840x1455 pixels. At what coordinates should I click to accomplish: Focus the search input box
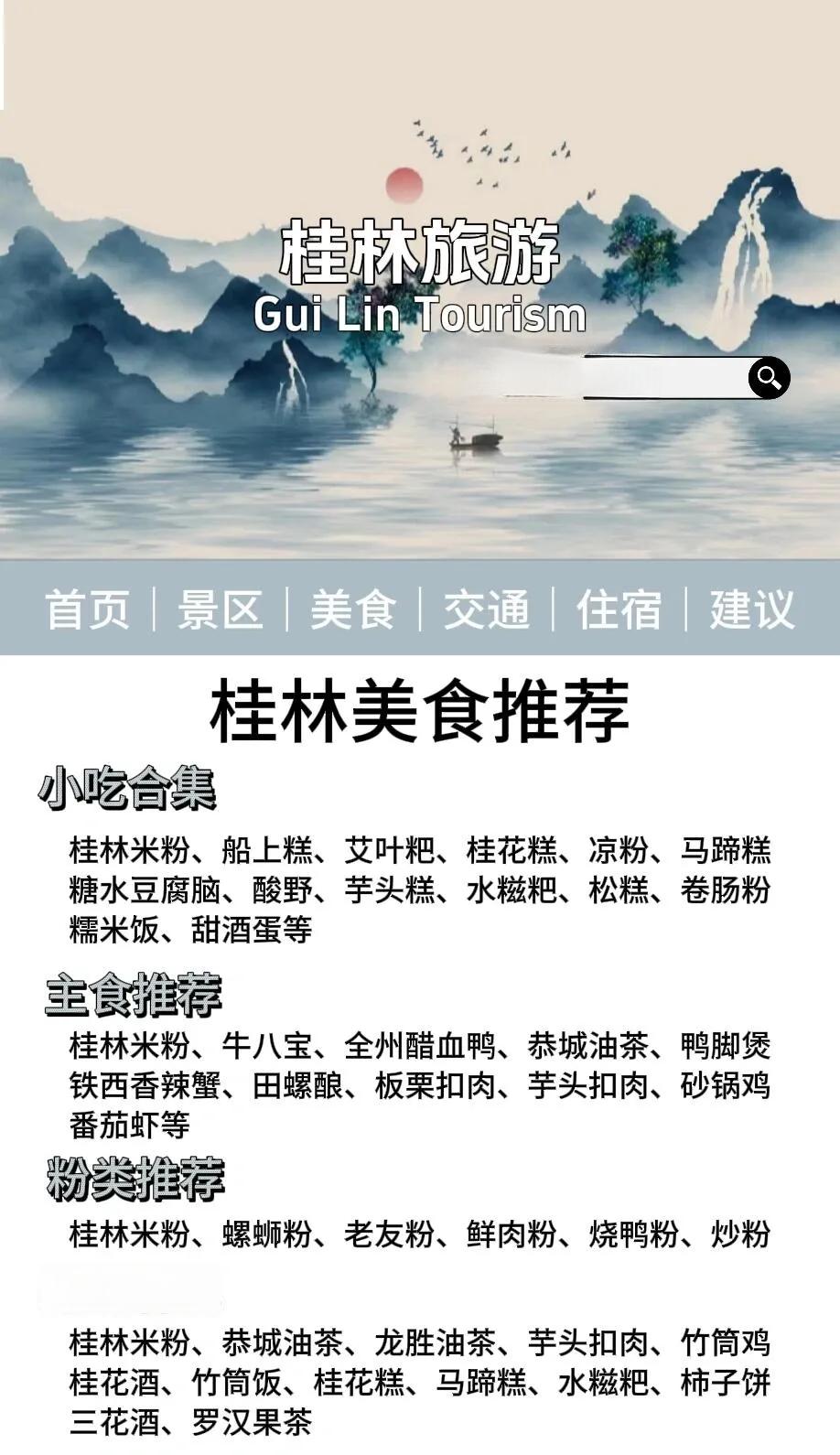(x=665, y=378)
